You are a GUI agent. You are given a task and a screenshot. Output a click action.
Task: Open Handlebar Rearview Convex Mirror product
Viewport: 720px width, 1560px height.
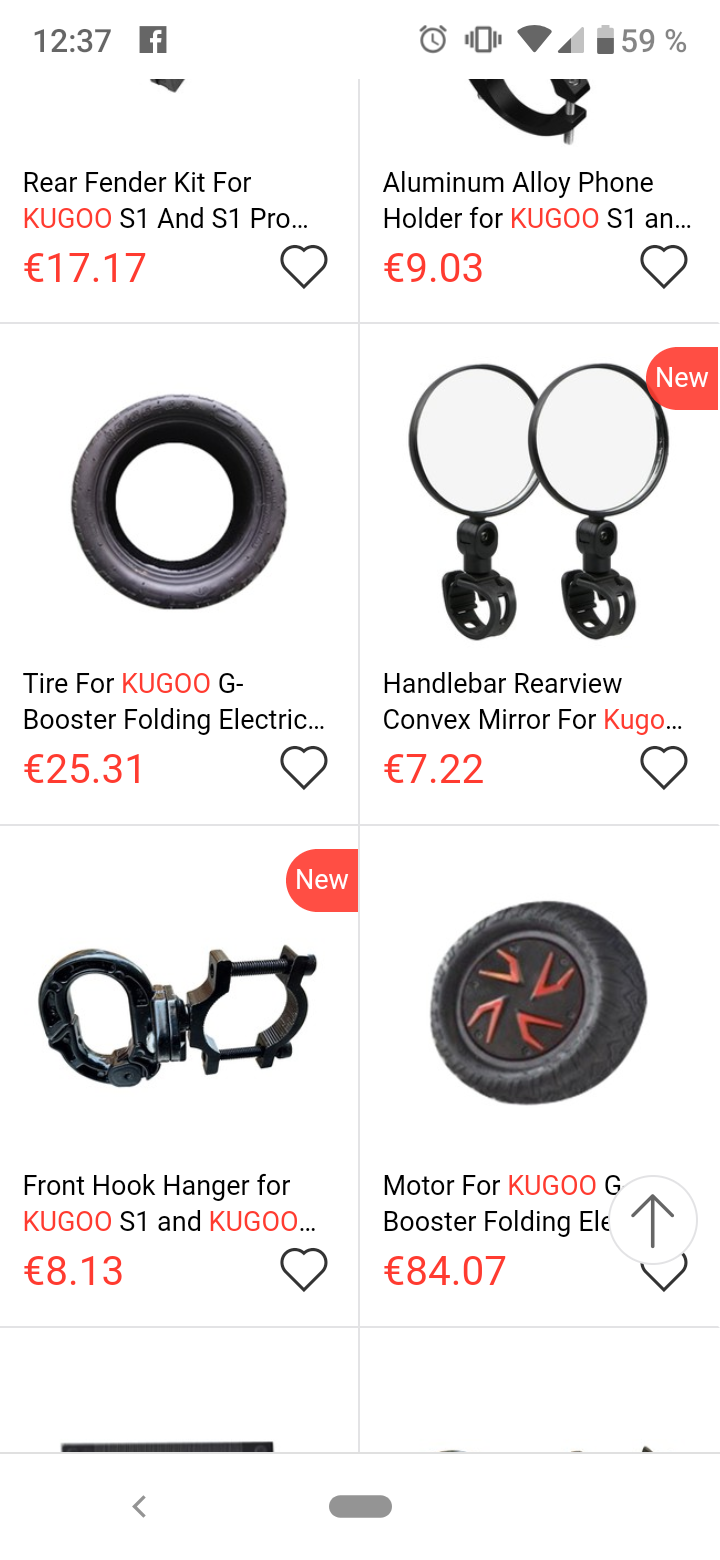click(540, 575)
